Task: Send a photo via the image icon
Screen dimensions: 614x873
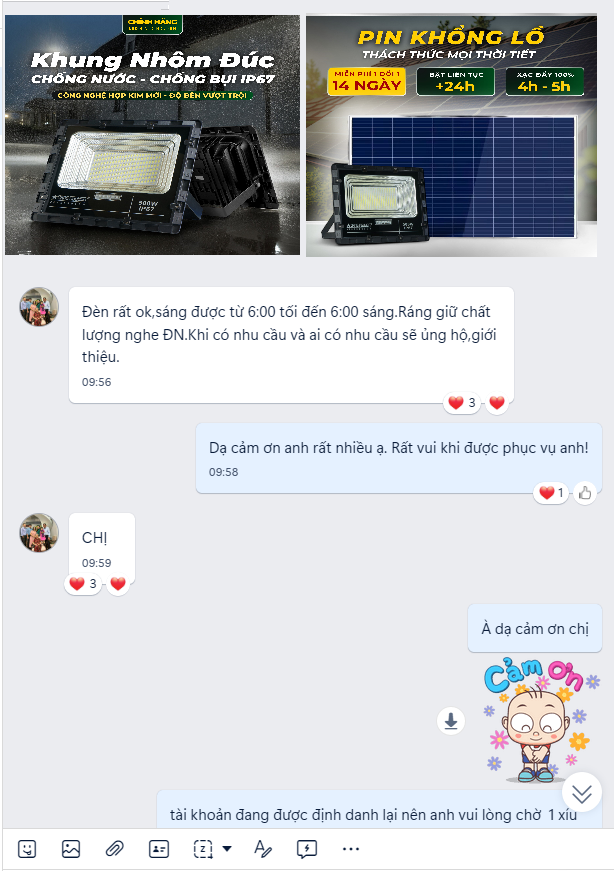Action: 71,849
